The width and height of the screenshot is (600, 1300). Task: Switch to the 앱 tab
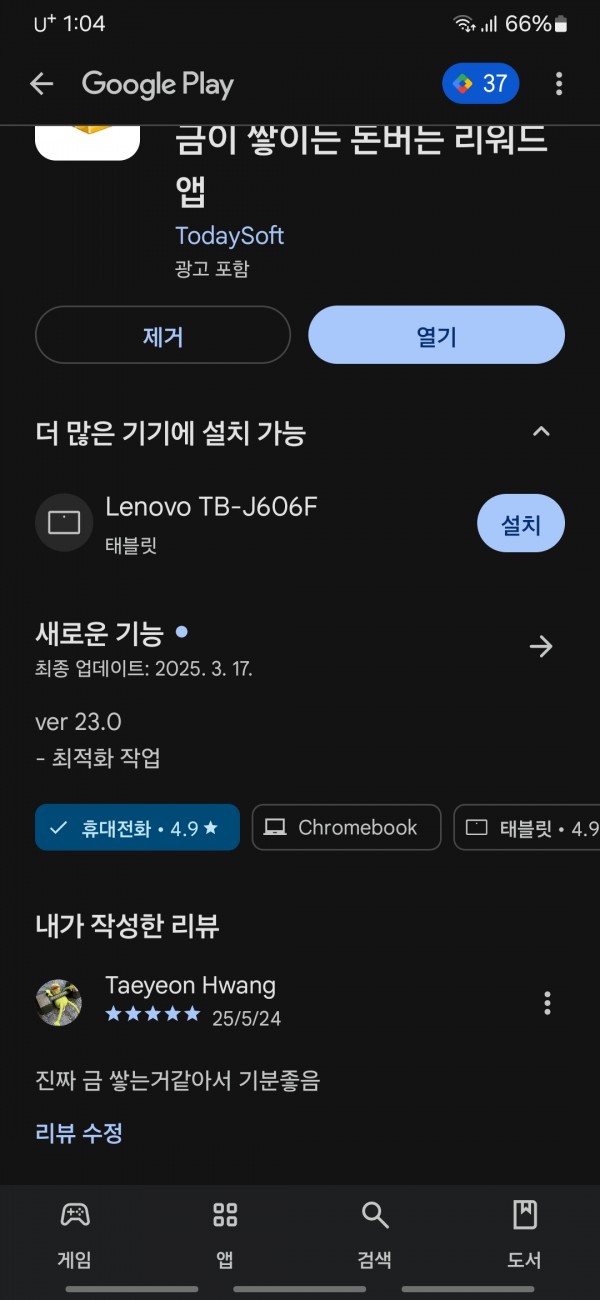pos(225,1235)
